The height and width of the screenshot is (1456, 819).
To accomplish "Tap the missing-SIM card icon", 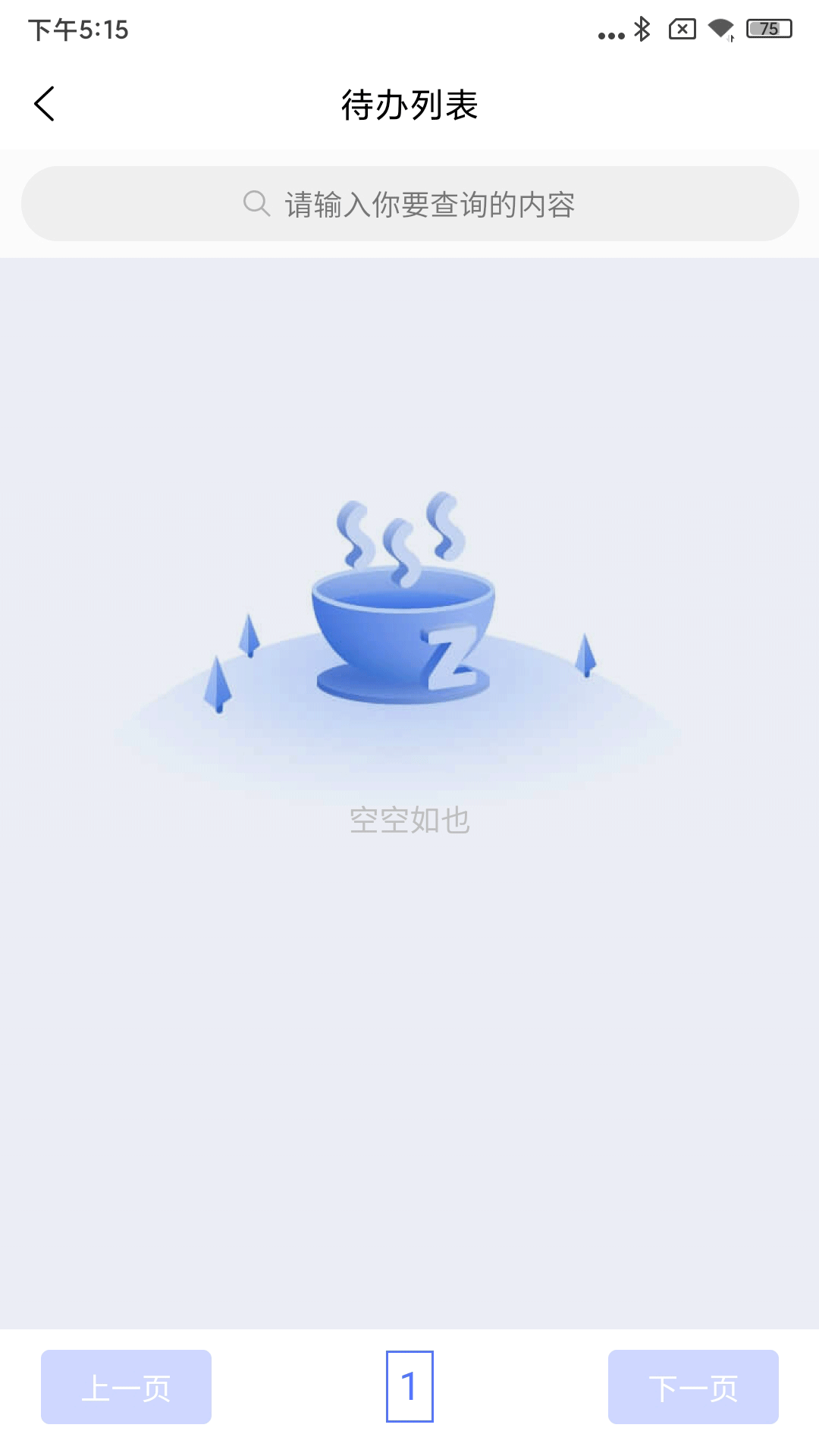I will click(680, 30).
